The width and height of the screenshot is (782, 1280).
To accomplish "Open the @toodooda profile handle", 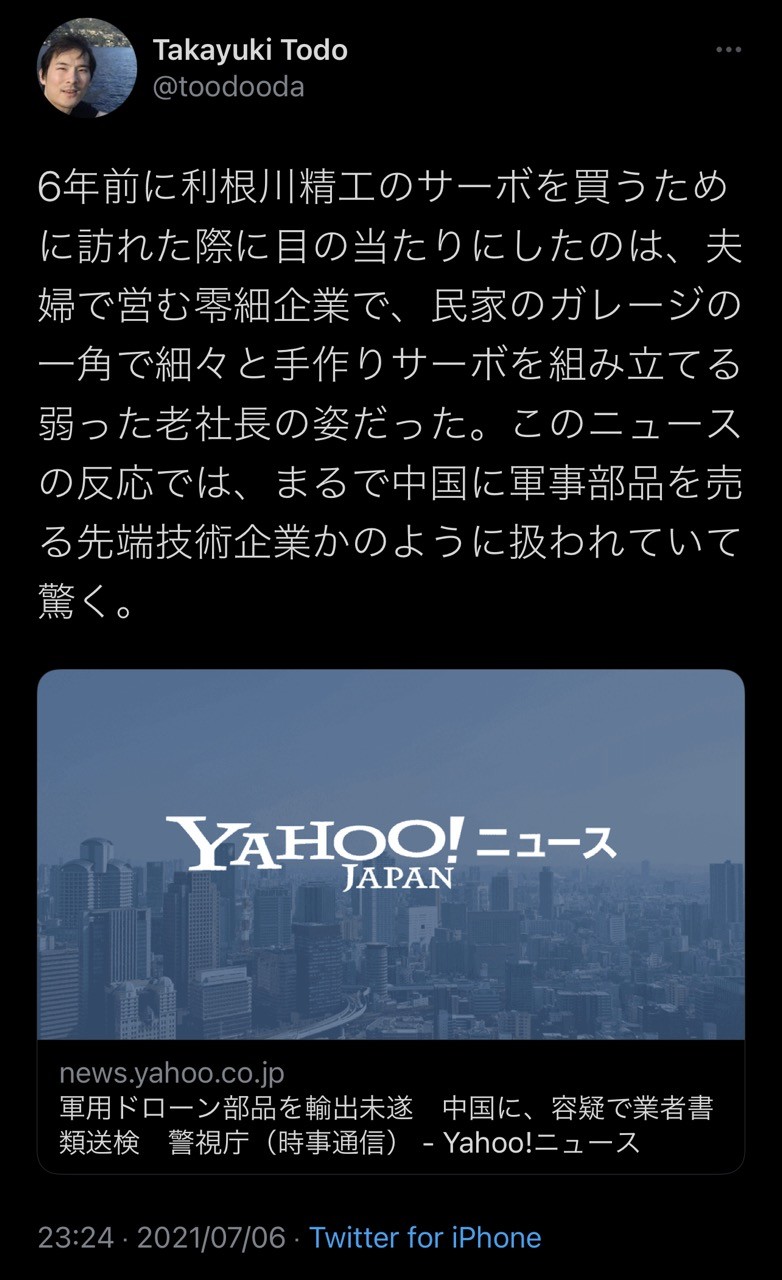I will pyautogui.click(x=228, y=87).
